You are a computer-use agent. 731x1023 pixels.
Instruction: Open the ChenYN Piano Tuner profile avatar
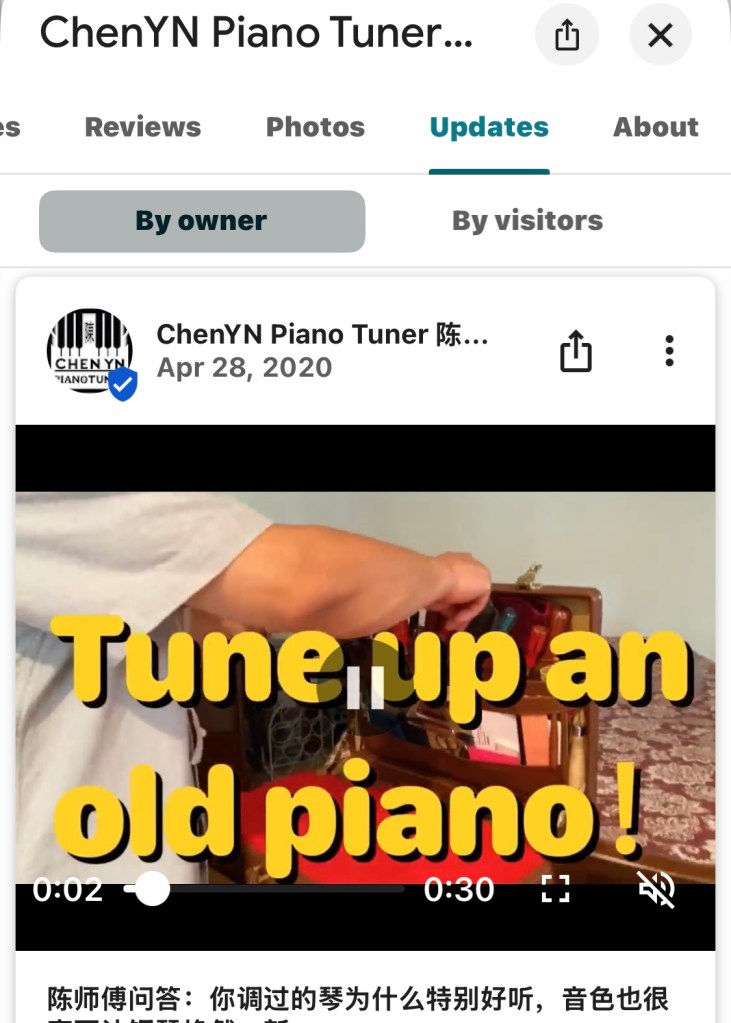tap(90, 351)
